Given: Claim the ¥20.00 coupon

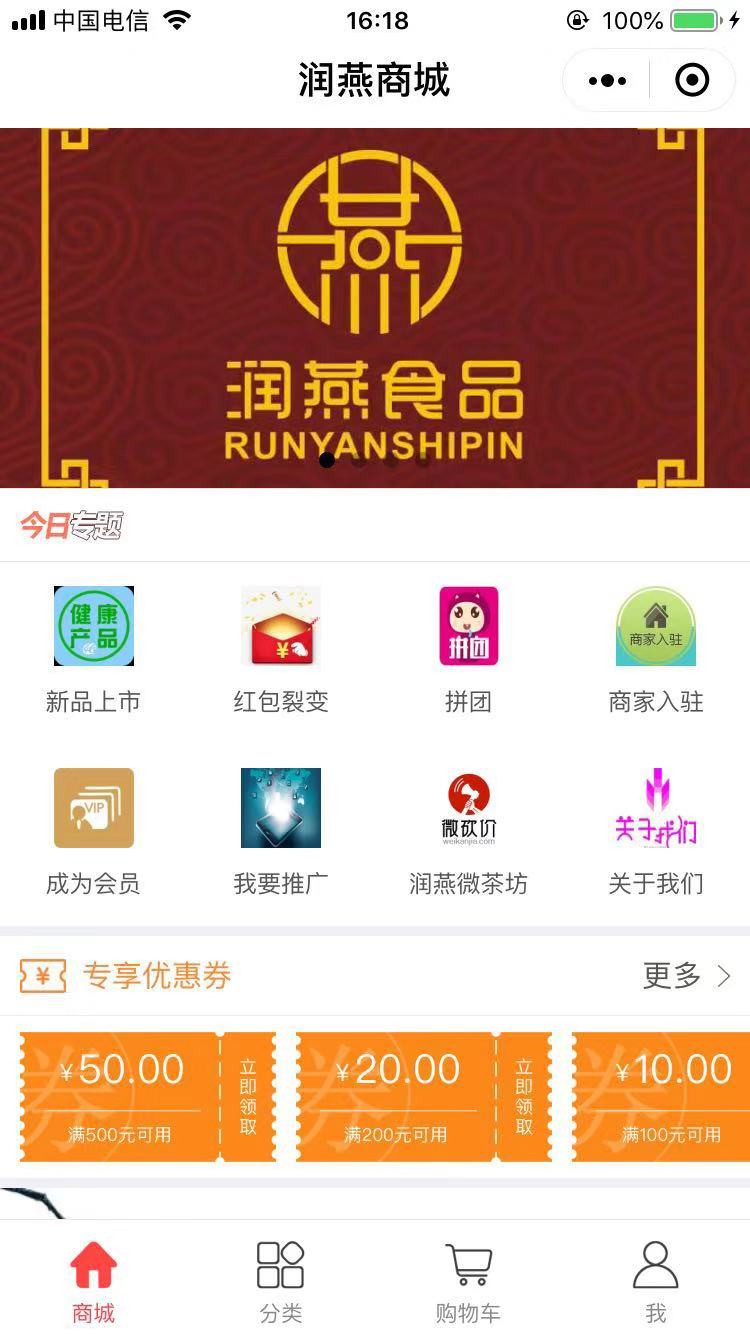Looking at the screenshot, I should coord(524,1097).
